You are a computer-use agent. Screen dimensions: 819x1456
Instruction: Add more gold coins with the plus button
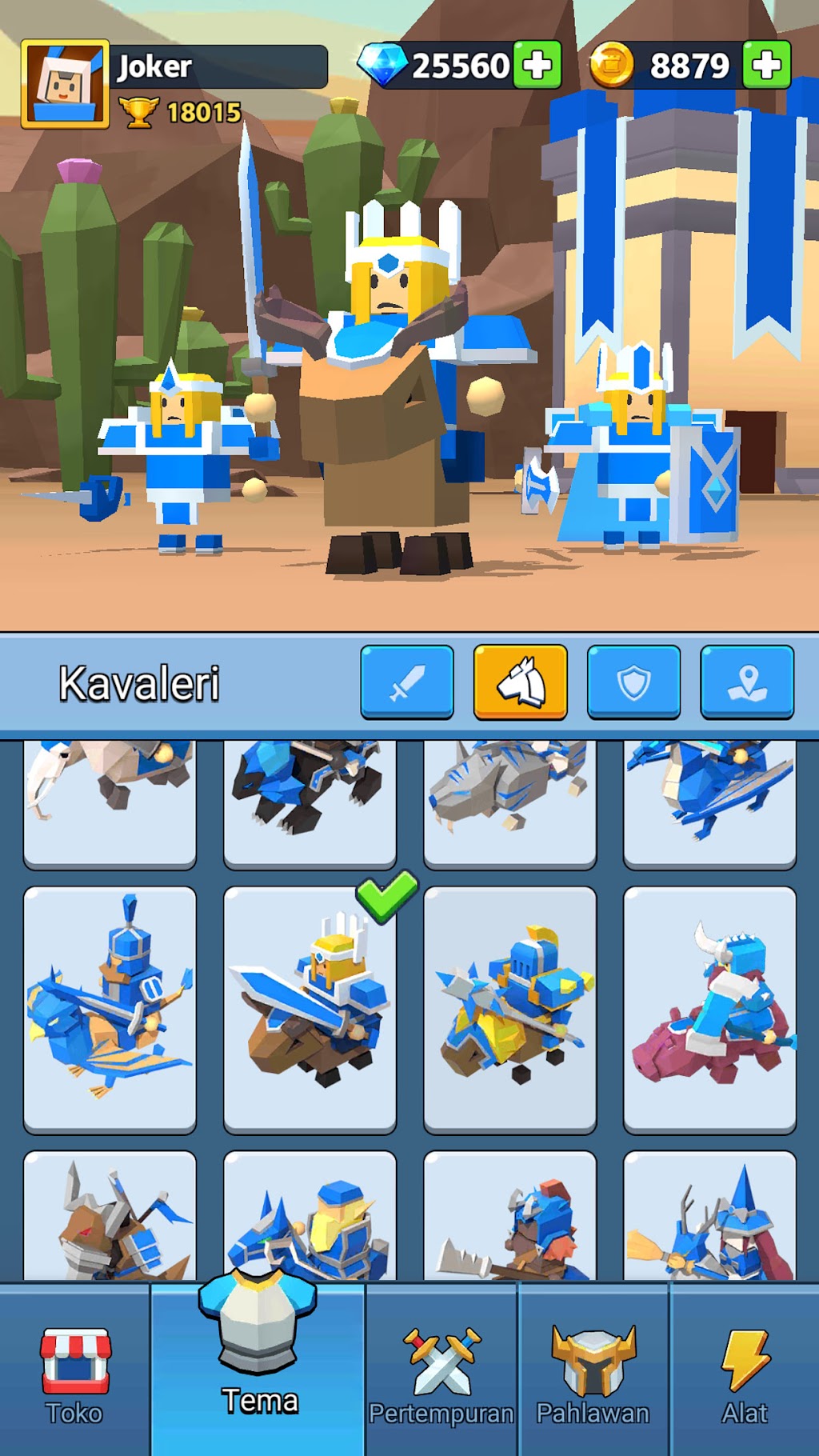766,65
